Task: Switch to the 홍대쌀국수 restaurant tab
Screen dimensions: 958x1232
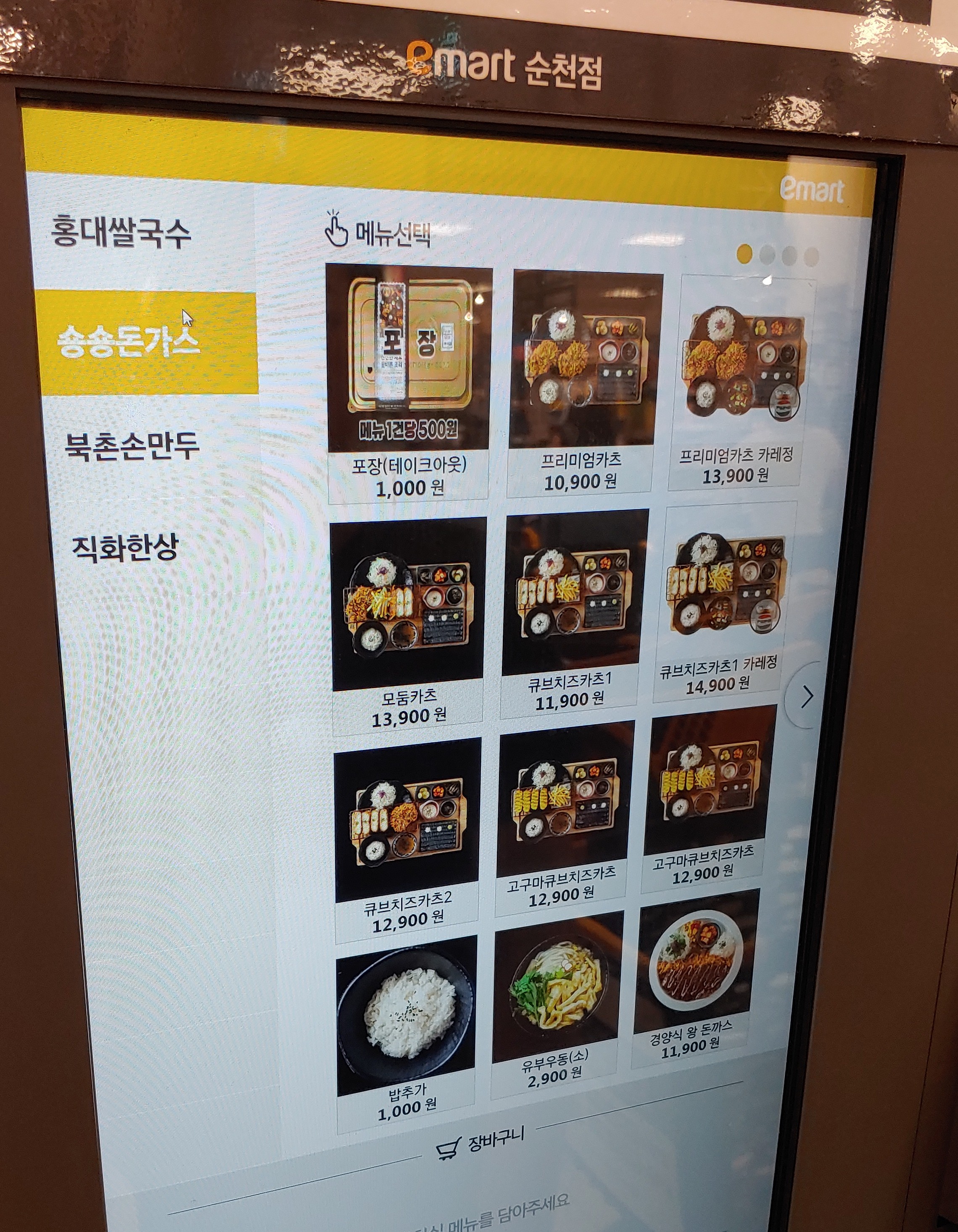Action: pyautogui.click(x=121, y=232)
